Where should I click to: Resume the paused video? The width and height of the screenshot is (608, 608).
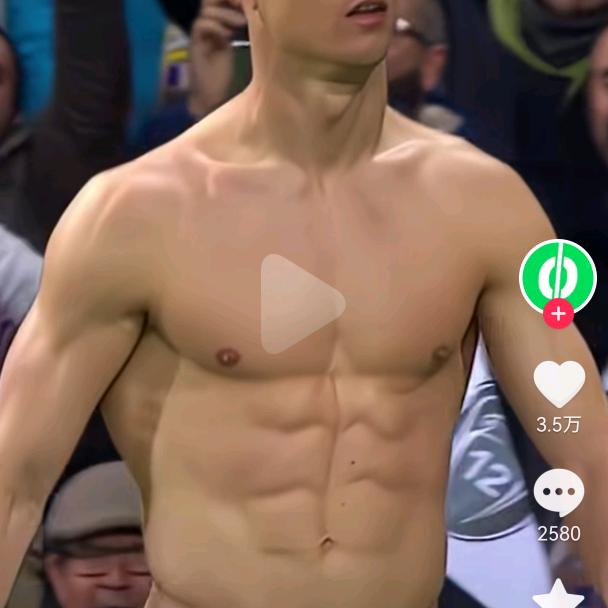click(x=300, y=304)
